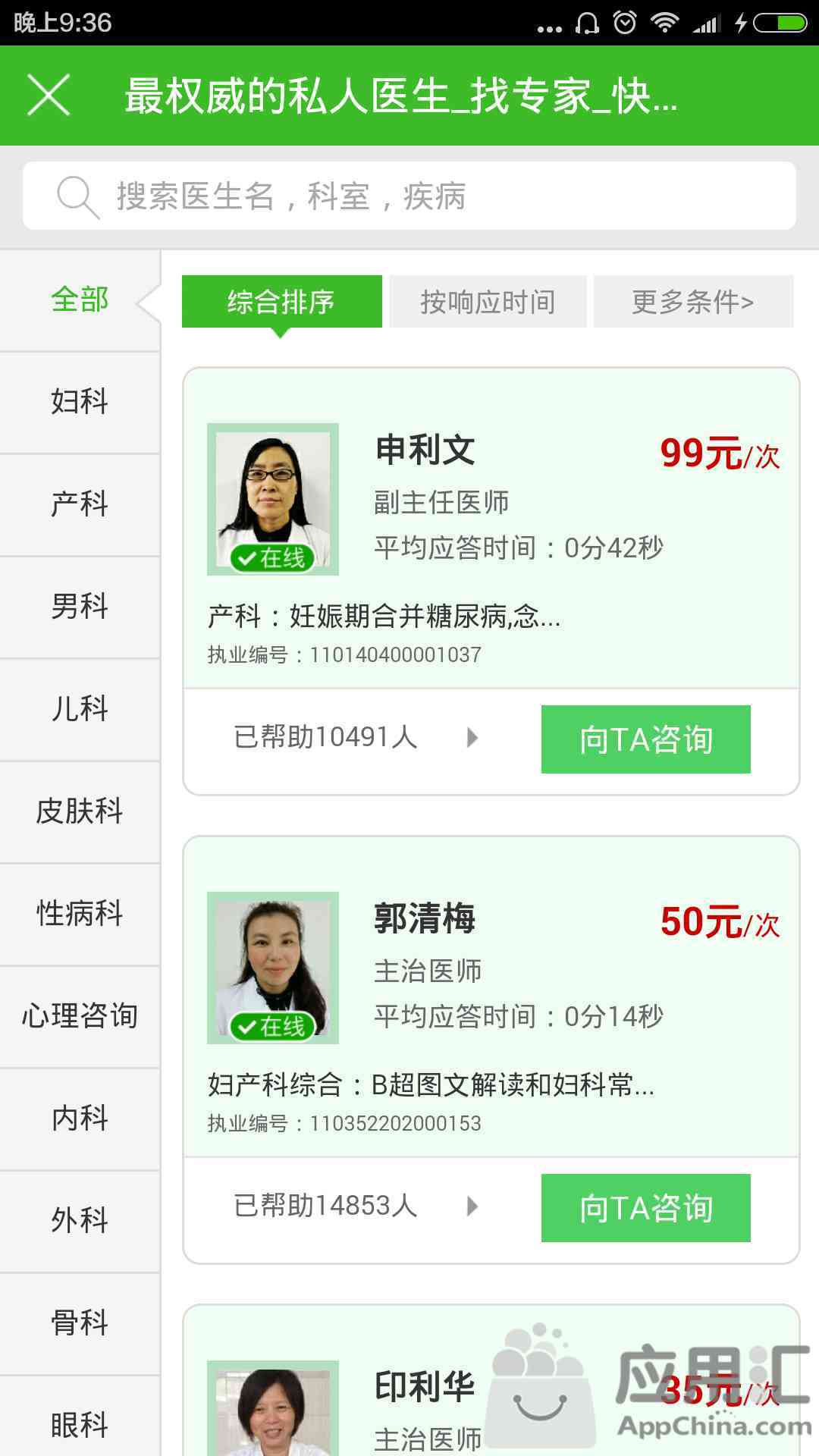Open 男科 department list

pyautogui.click(x=80, y=606)
